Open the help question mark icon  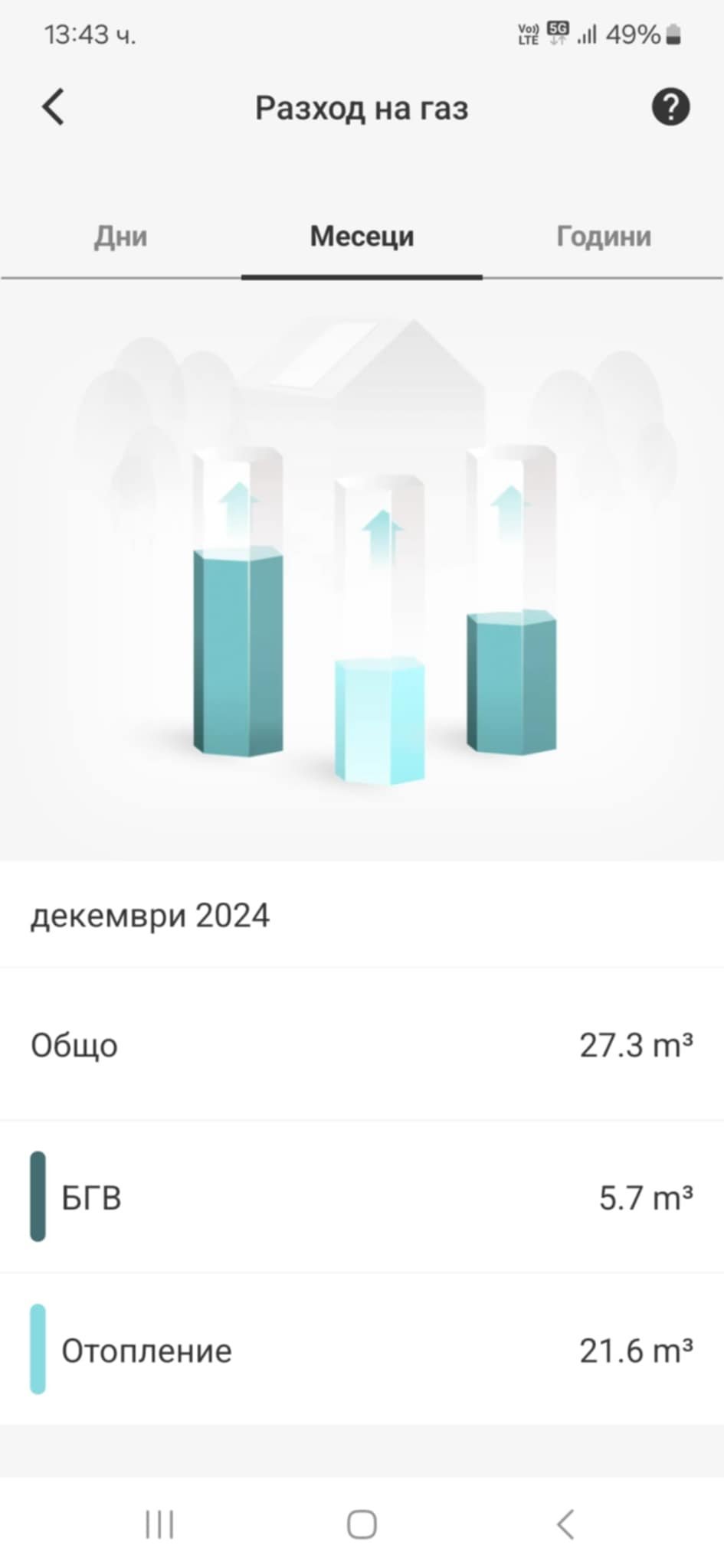[x=670, y=106]
